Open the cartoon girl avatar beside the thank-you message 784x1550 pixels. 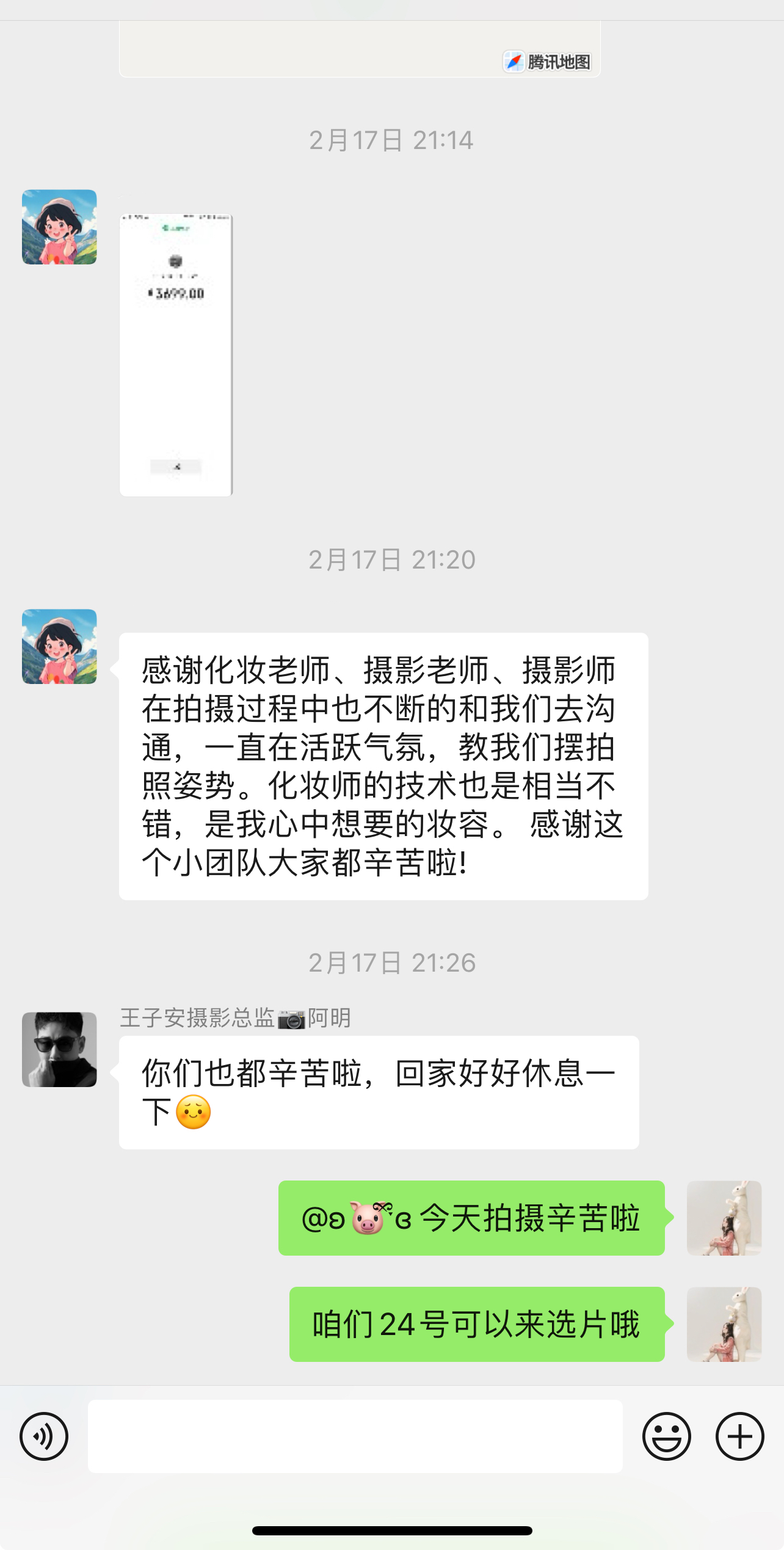(x=59, y=646)
